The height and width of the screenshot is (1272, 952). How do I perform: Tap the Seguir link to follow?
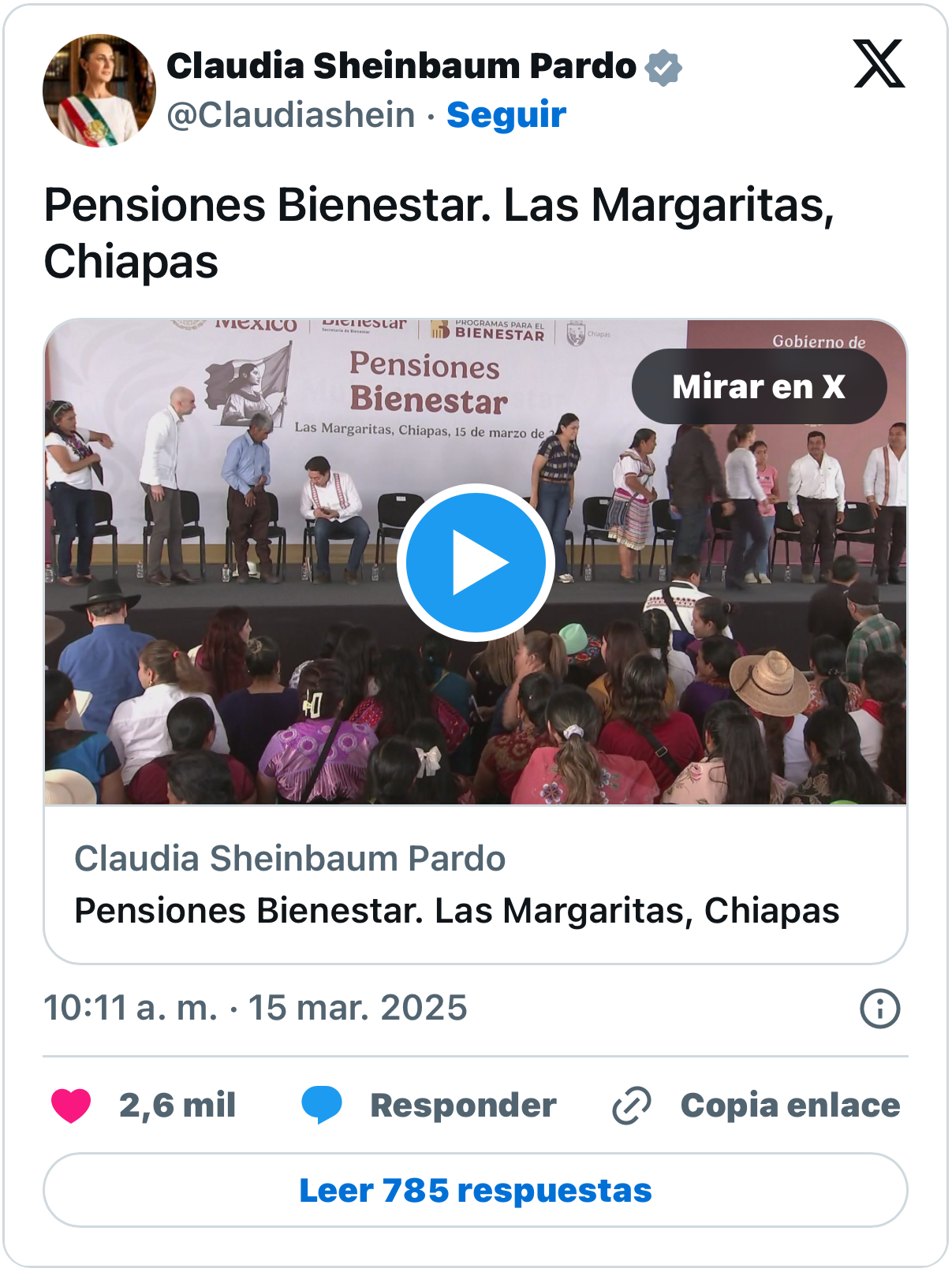(x=506, y=115)
